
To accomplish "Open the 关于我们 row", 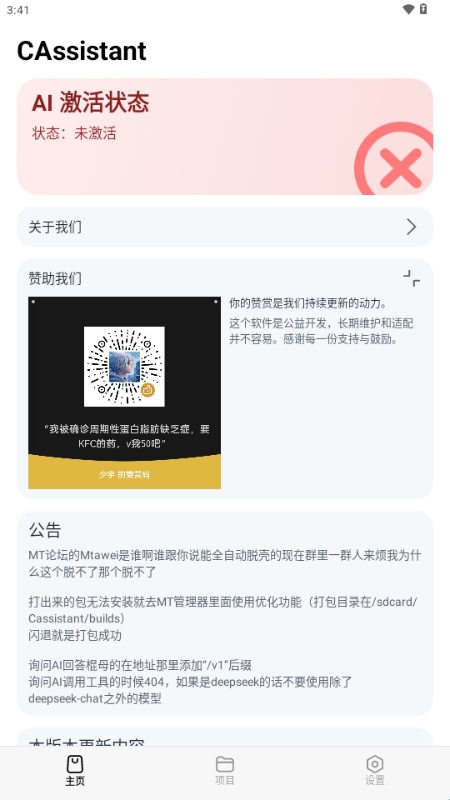I will (225, 227).
